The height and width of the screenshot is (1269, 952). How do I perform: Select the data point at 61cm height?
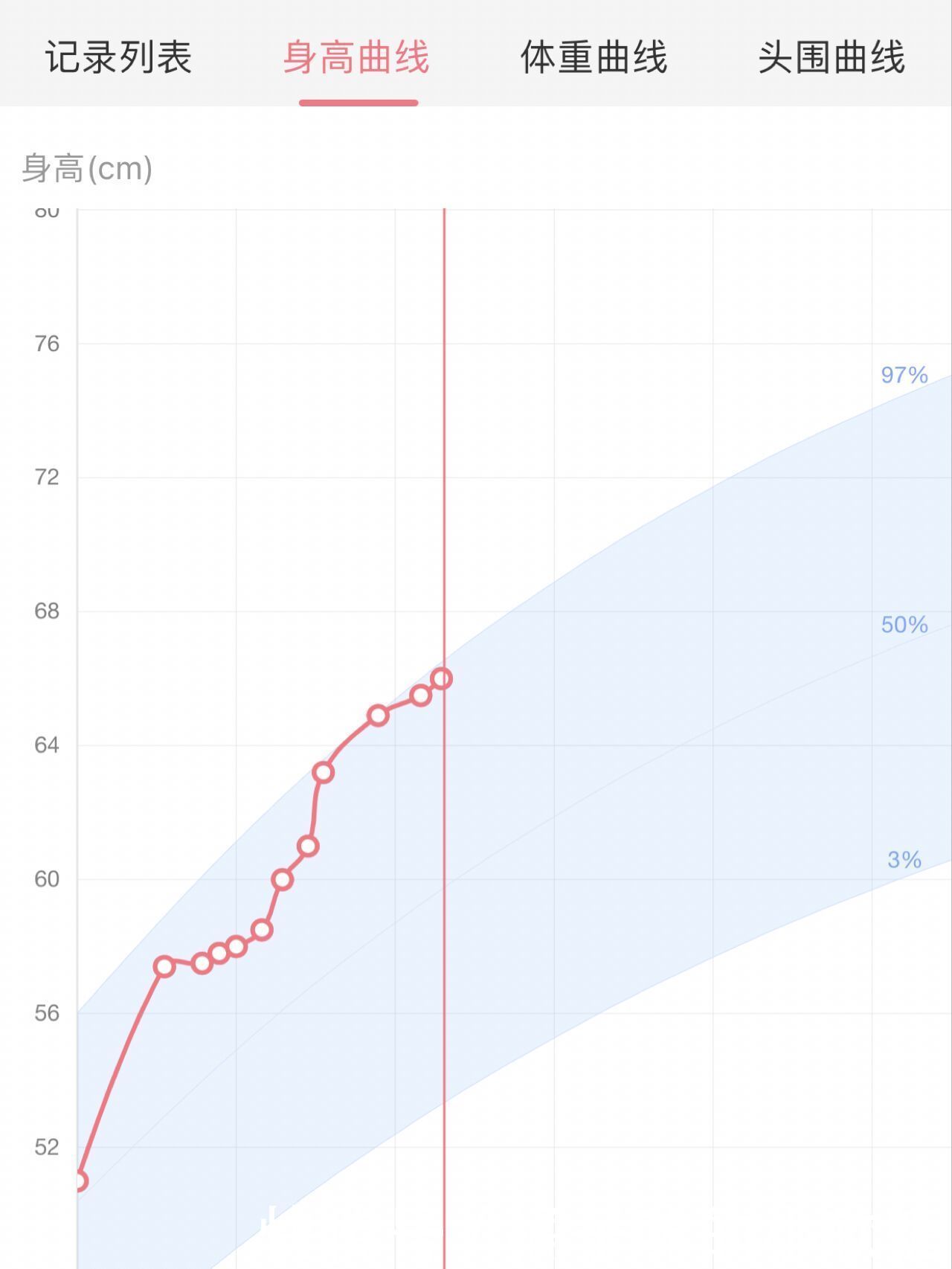point(306,846)
